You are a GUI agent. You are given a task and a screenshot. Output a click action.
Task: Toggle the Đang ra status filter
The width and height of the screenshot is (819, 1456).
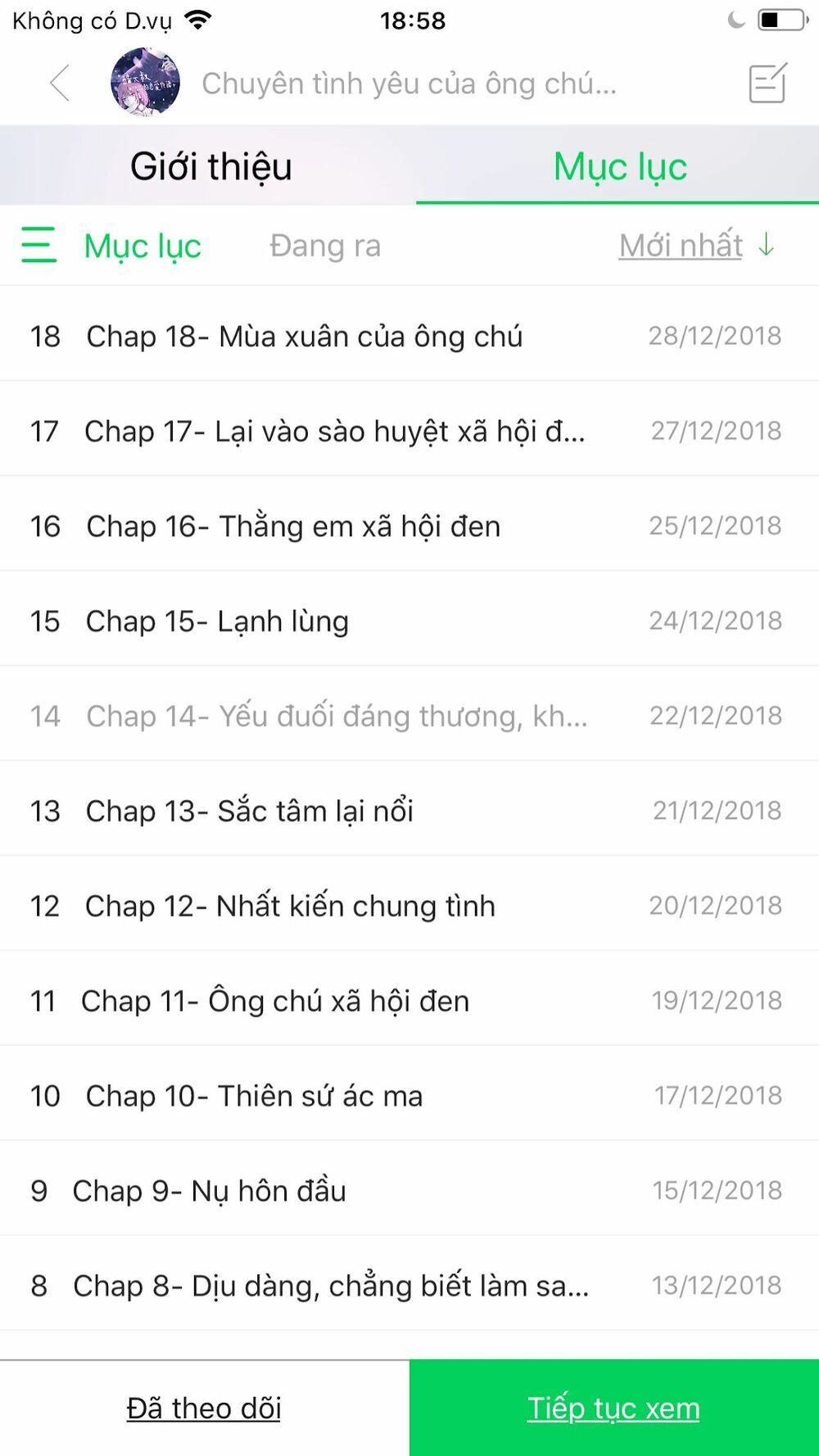click(x=325, y=245)
